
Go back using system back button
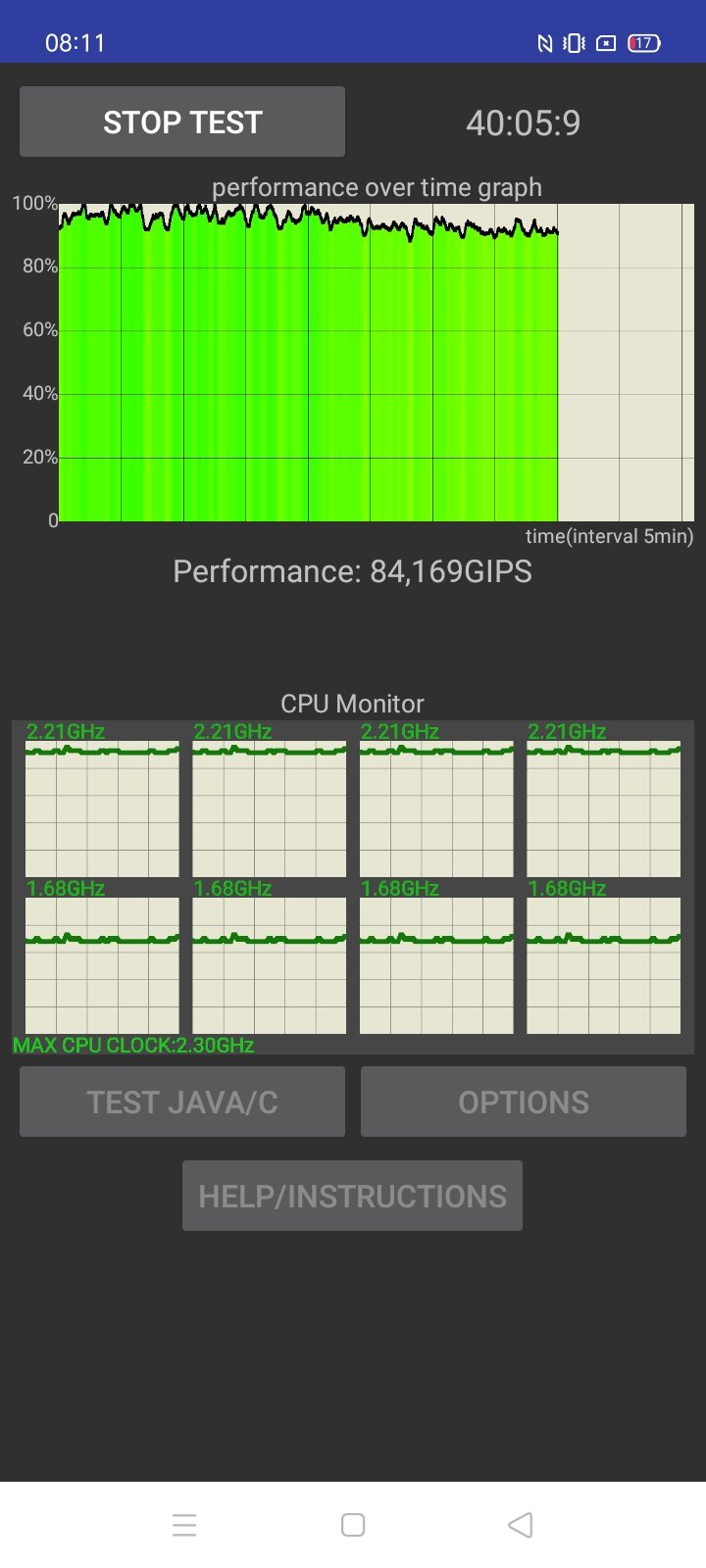coord(521,1525)
